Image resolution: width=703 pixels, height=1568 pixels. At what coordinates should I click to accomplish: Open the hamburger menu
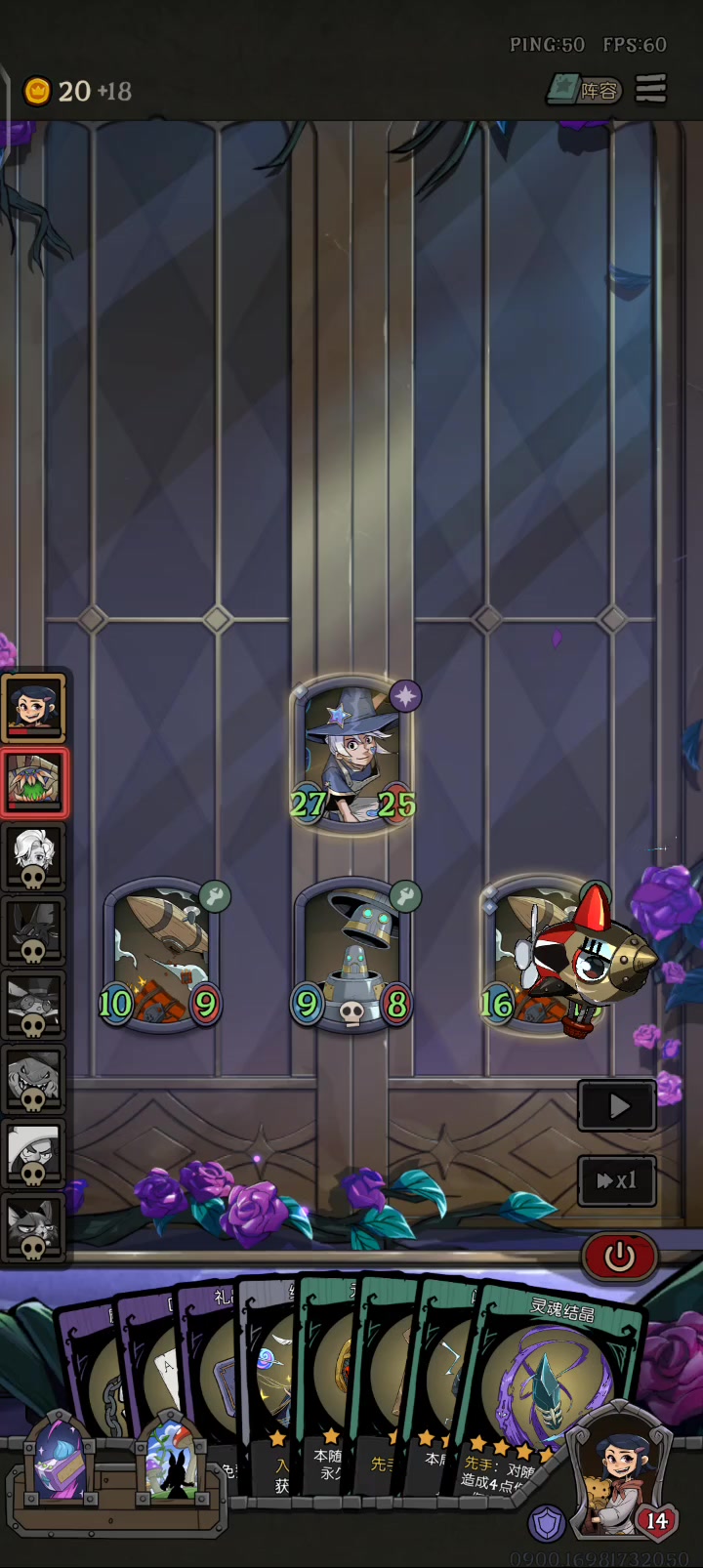pos(651,89)
